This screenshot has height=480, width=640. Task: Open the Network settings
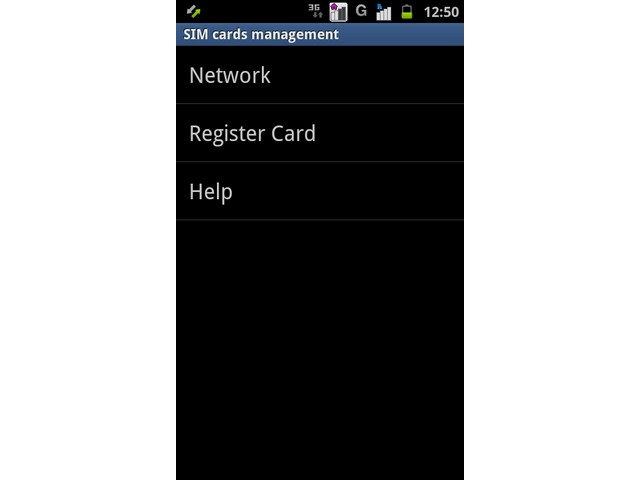(x=230, y=75)
